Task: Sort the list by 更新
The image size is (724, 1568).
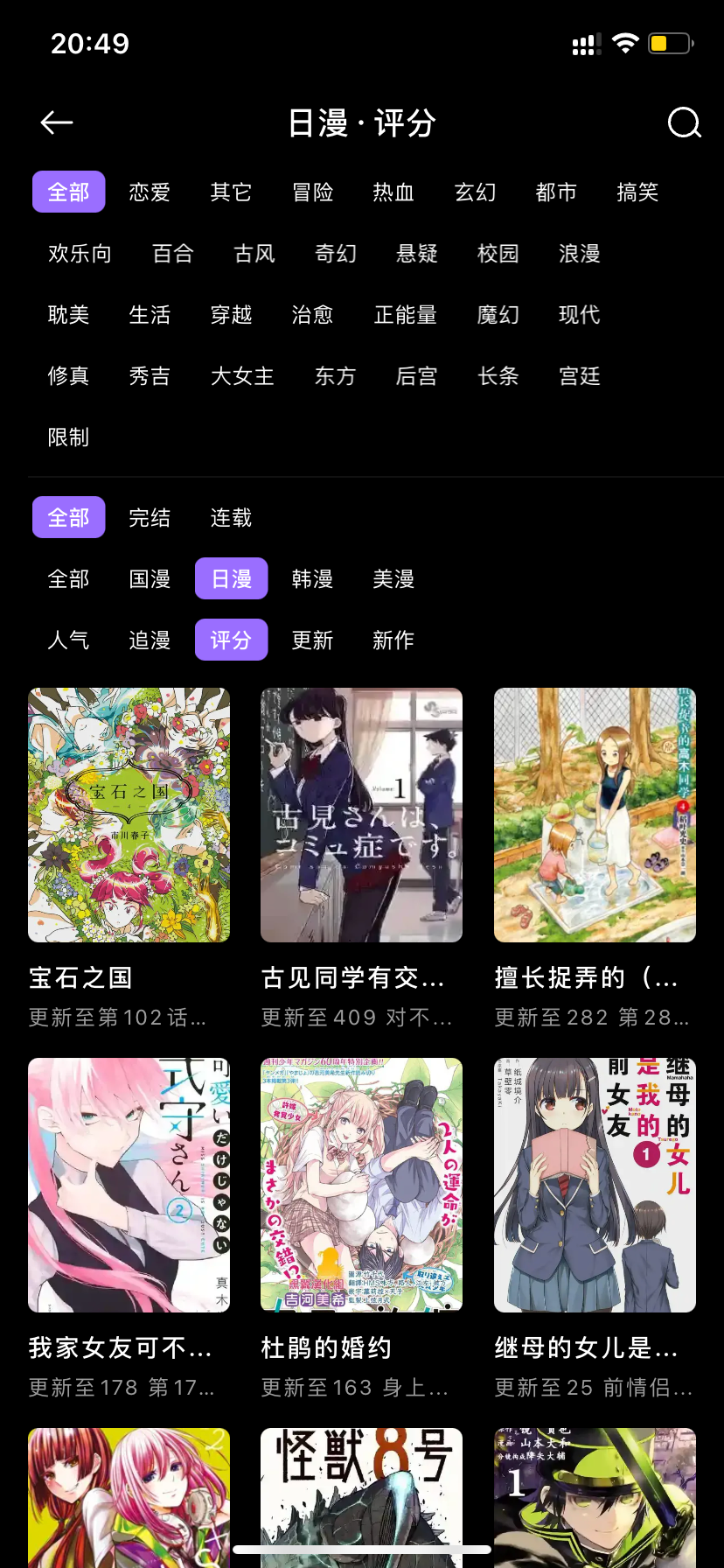Action: coord(312,640)
